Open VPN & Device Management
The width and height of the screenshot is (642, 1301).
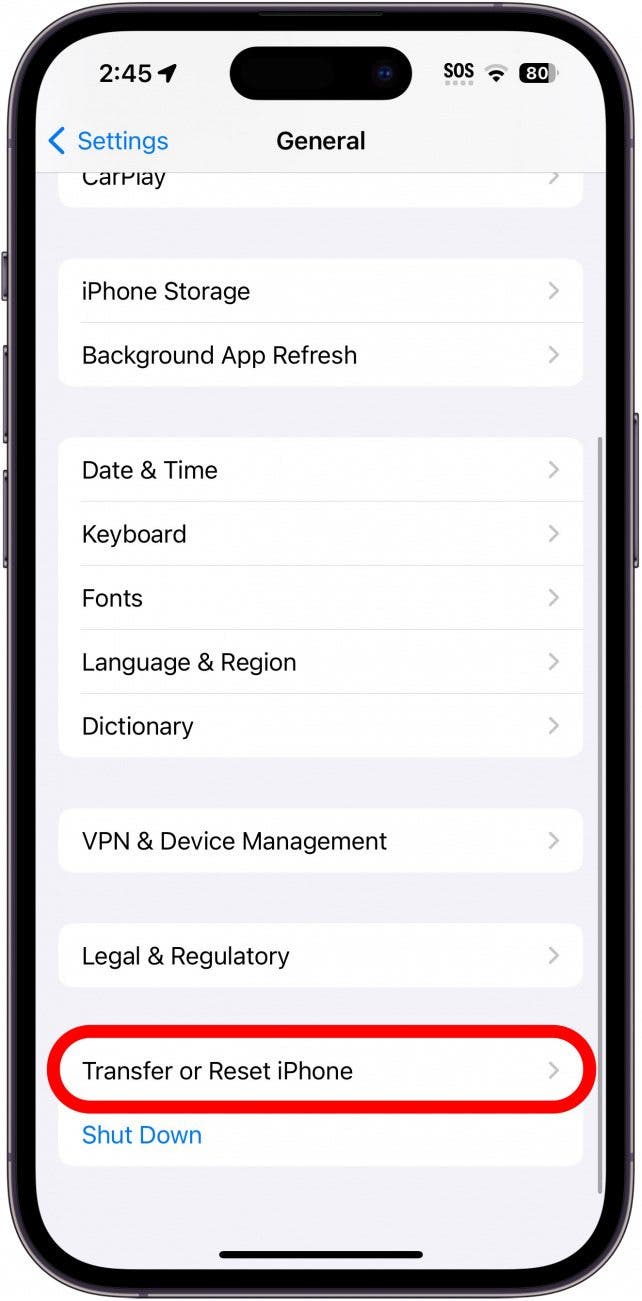320,841
